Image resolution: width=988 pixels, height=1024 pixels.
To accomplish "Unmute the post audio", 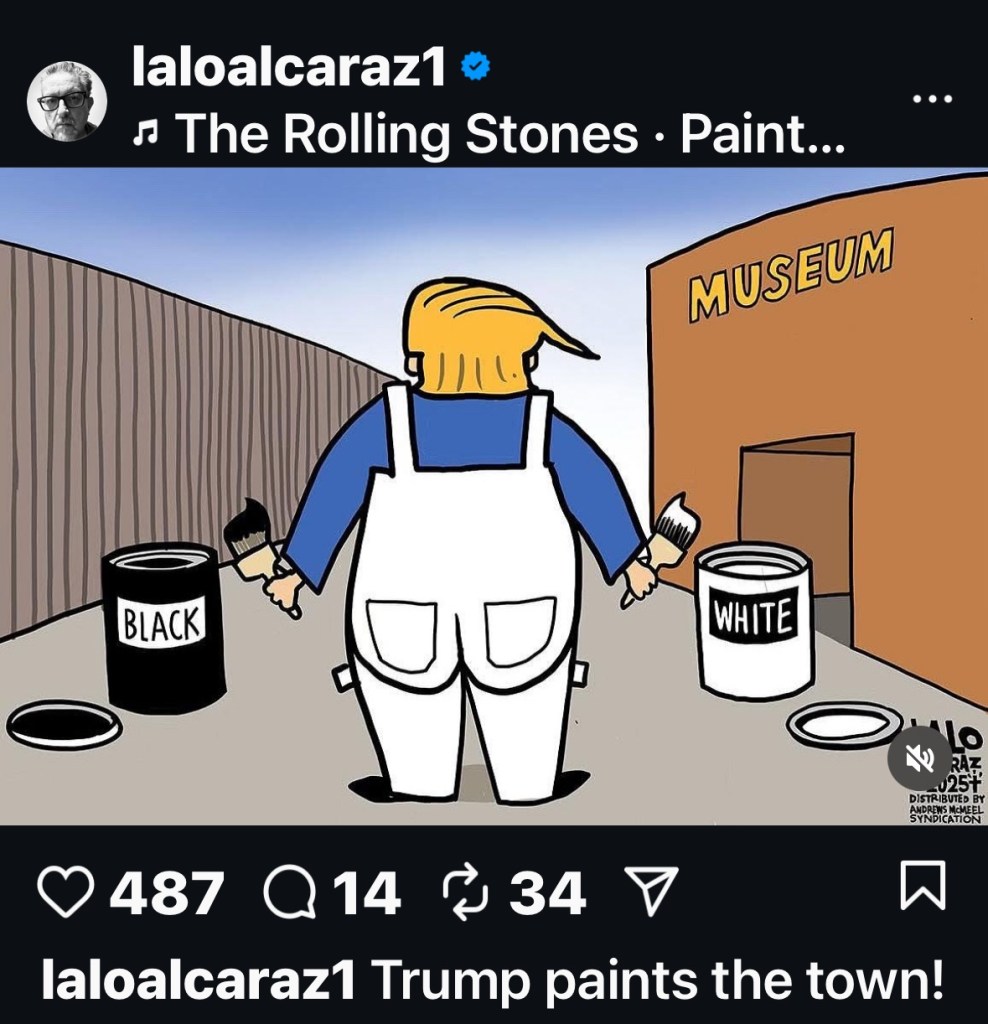I will [920, 757].
